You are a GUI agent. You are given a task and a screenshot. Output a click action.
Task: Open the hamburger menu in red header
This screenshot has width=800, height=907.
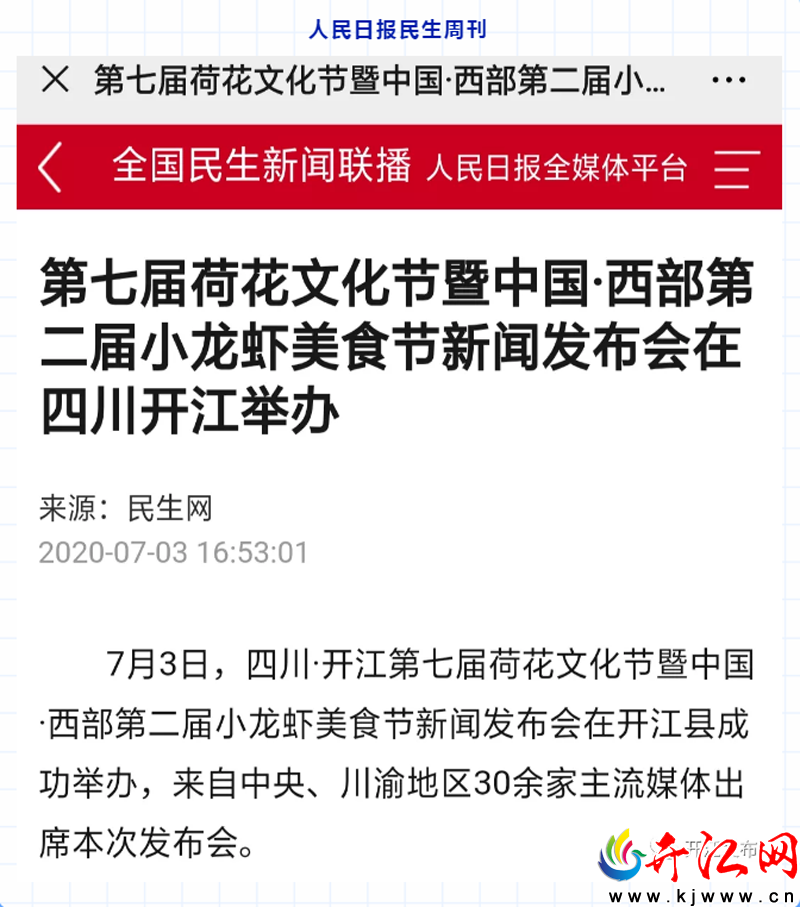pos(736,169)
